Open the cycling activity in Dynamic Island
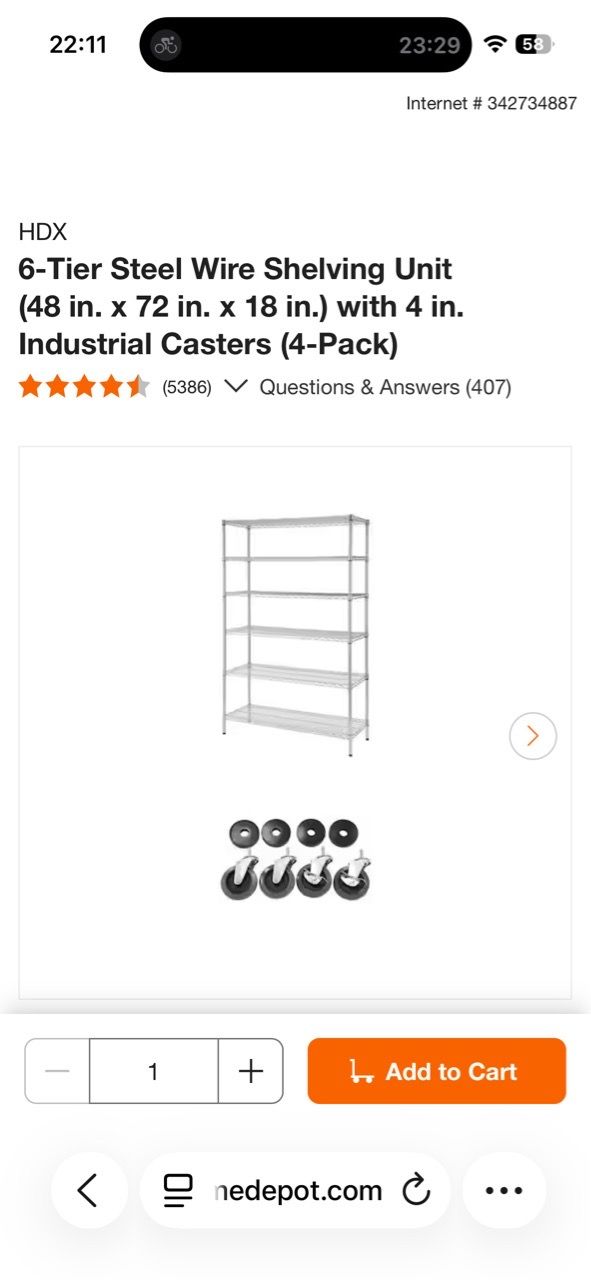The width and height of the screenshot is (591, 1280). tap(165, 45)
